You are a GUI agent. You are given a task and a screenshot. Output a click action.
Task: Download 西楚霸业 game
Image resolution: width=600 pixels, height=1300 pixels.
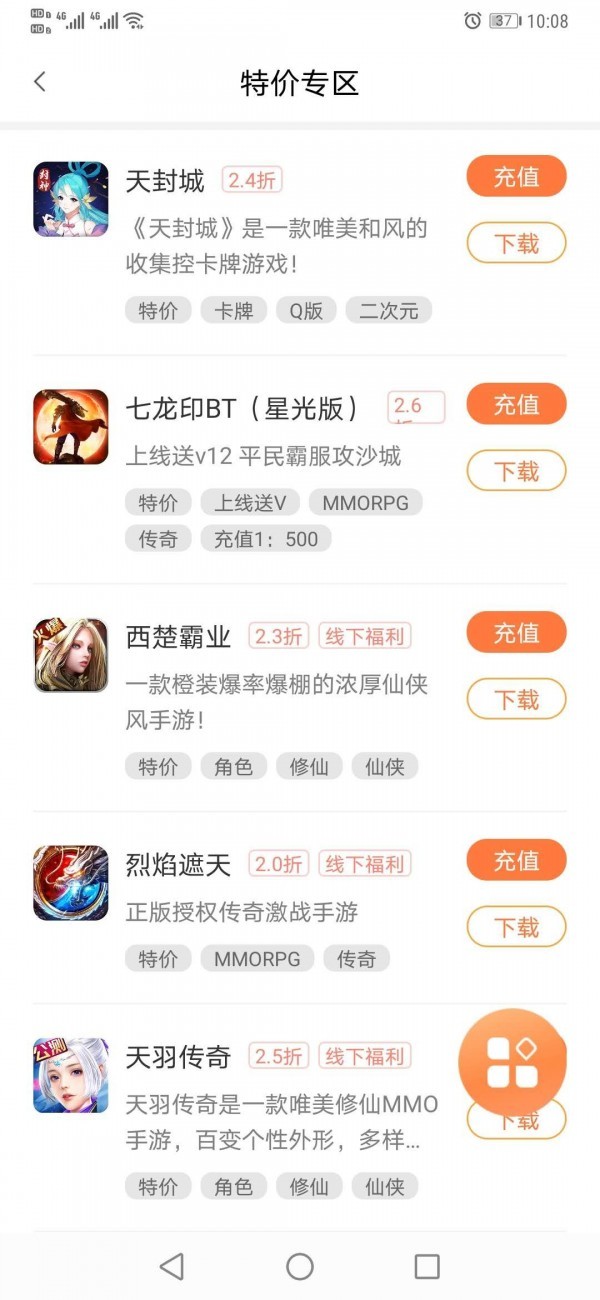tap(516, 699)
